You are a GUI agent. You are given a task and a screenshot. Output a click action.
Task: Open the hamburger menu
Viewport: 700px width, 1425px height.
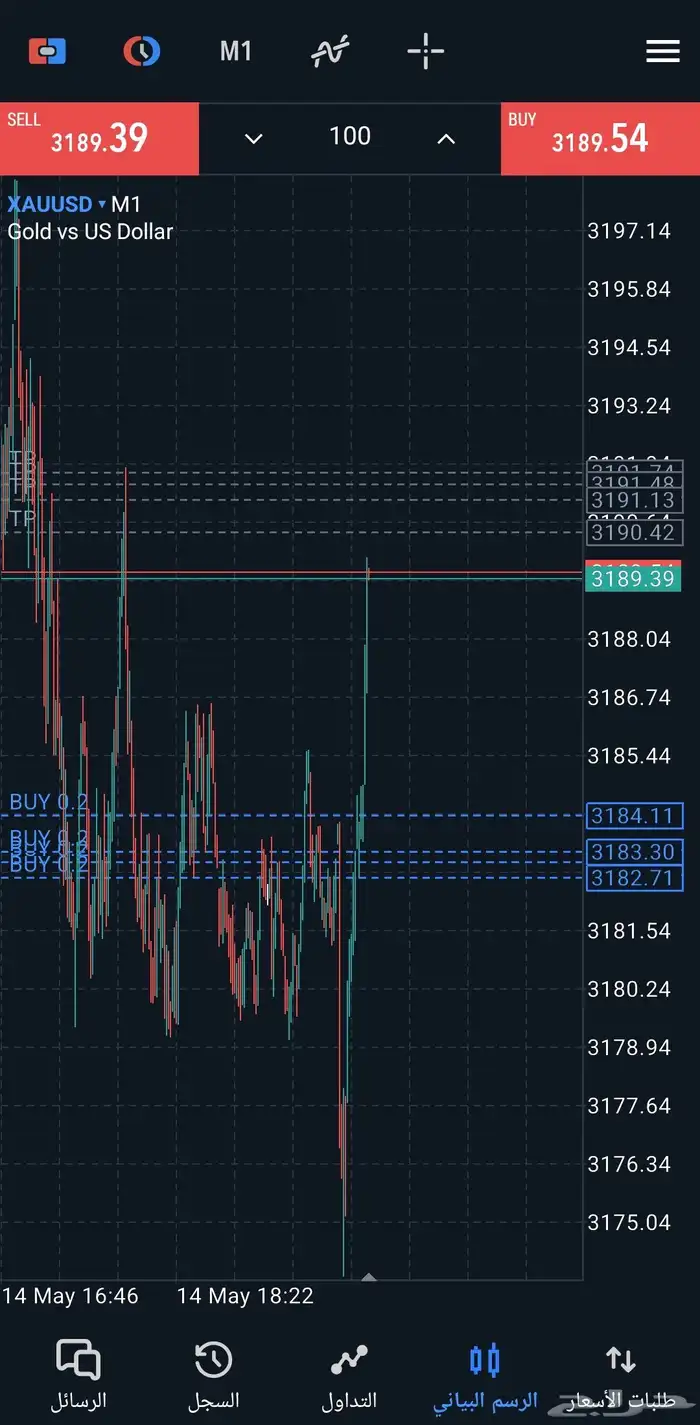tap(663, 51)
